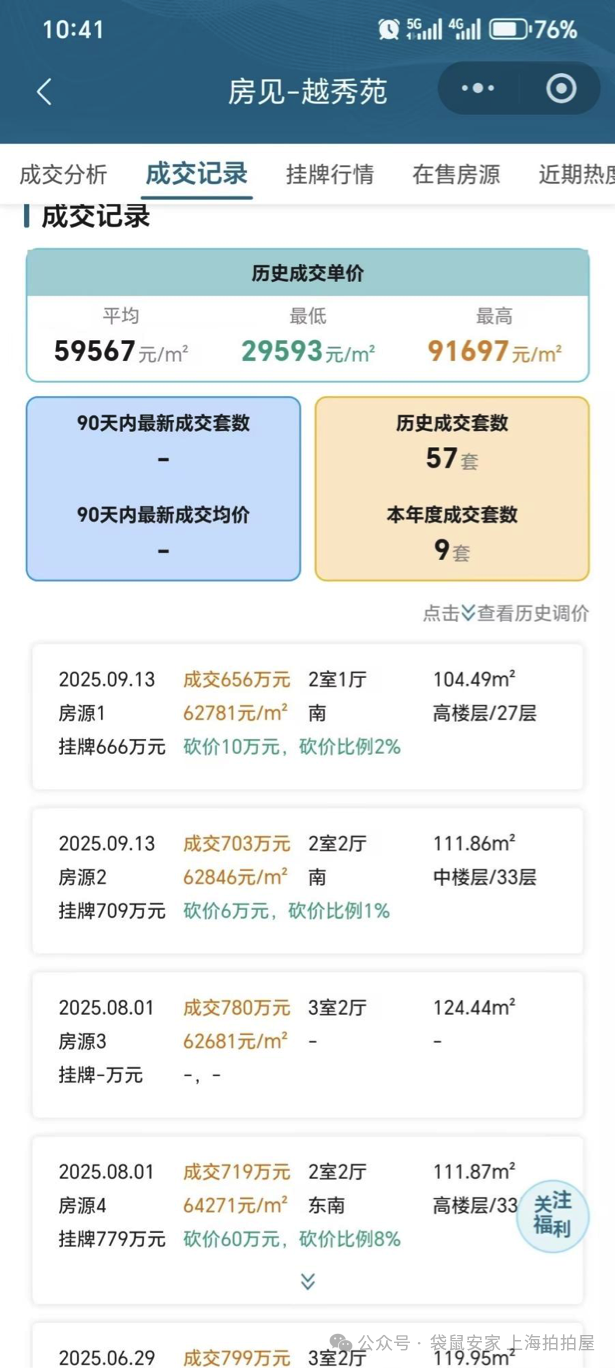Switch to 成交分析 tab

tap(63, 174)
